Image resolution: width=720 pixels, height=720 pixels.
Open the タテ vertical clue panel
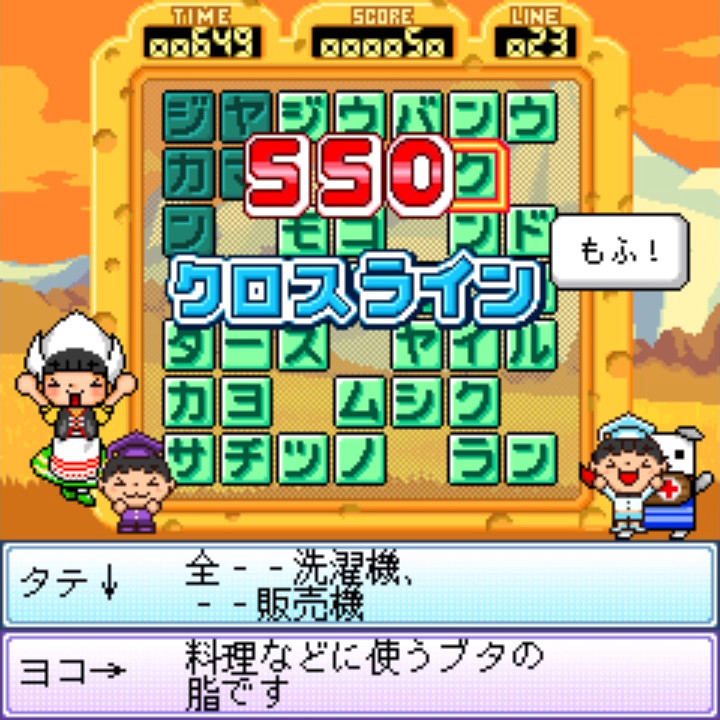coord(360,585)
